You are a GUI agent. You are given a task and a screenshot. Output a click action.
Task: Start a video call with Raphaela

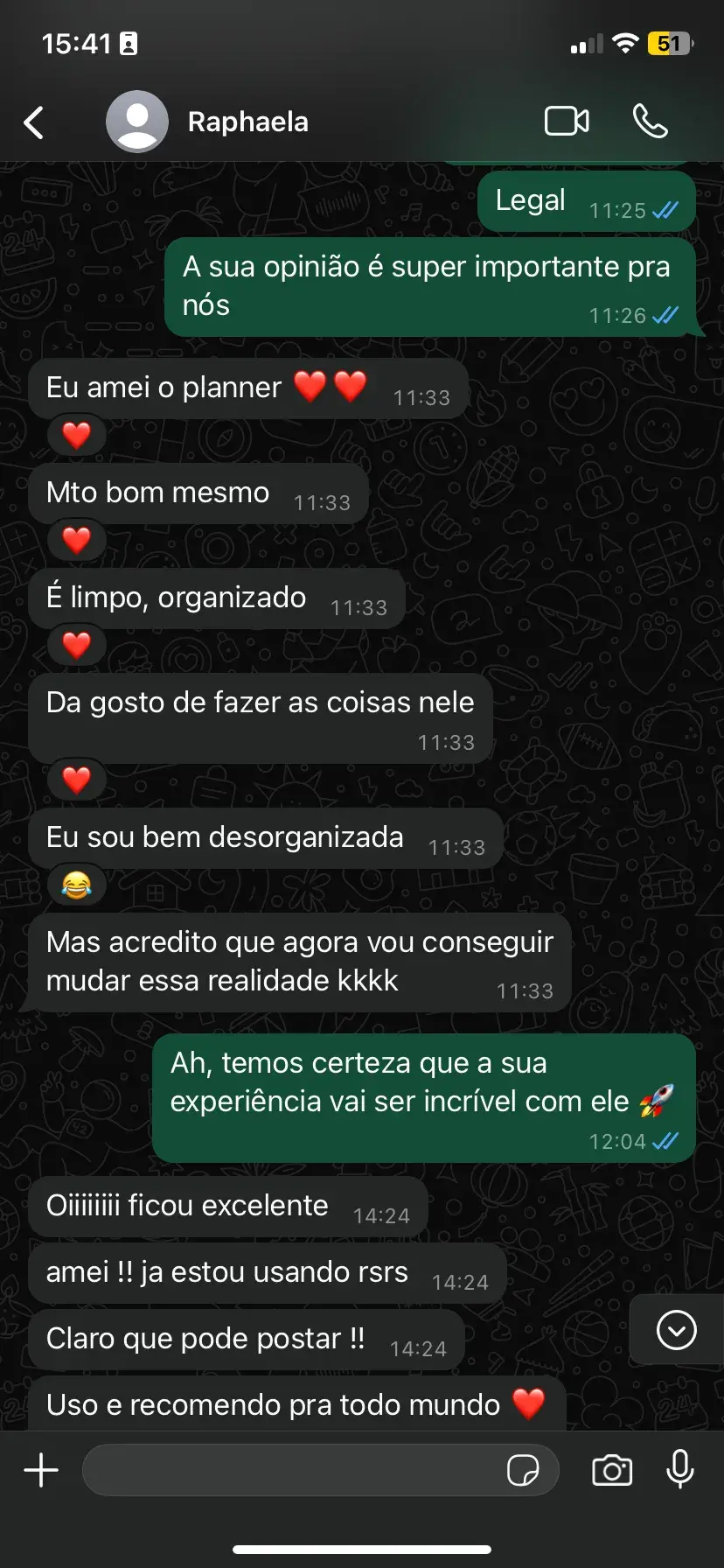point(567,122)
